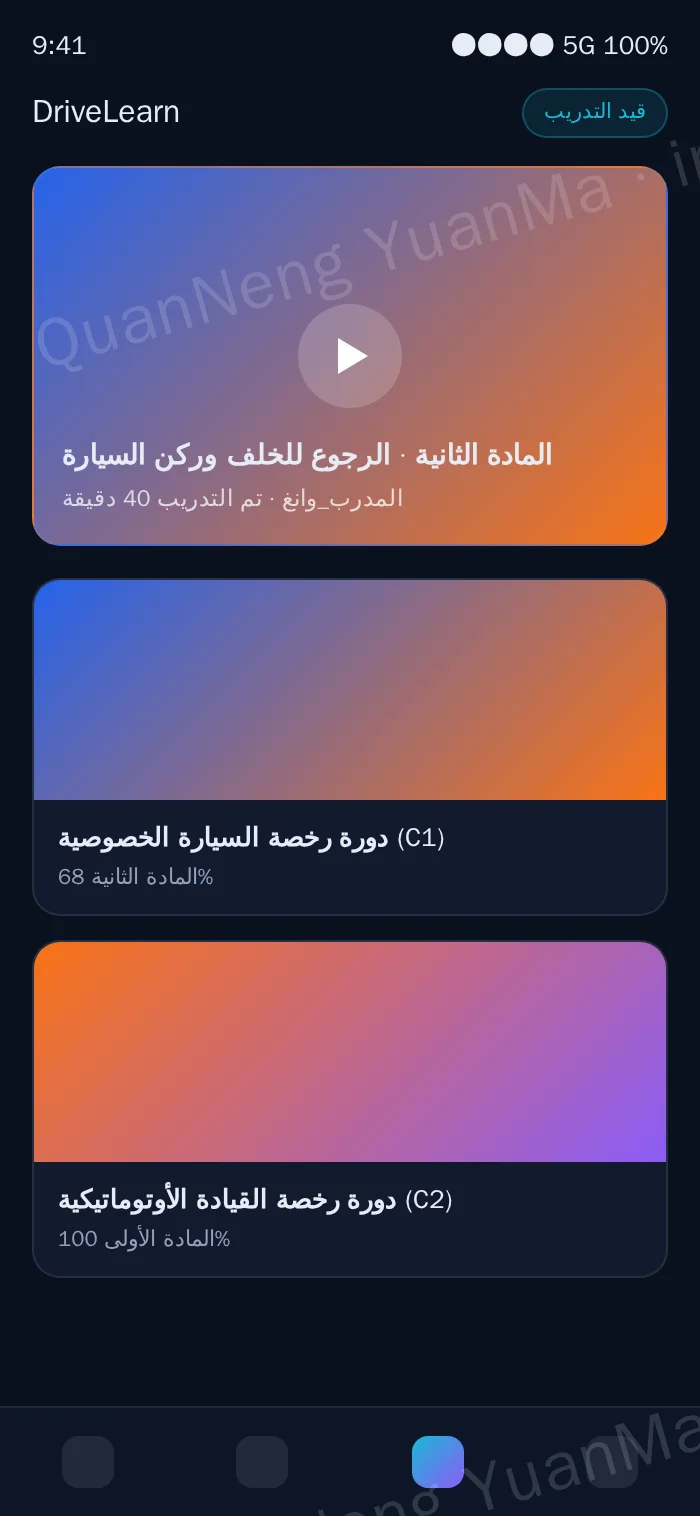Tap the قيد التدريب chip
The width and height of the screenshot is (700, 1516).
pos(595,113)
